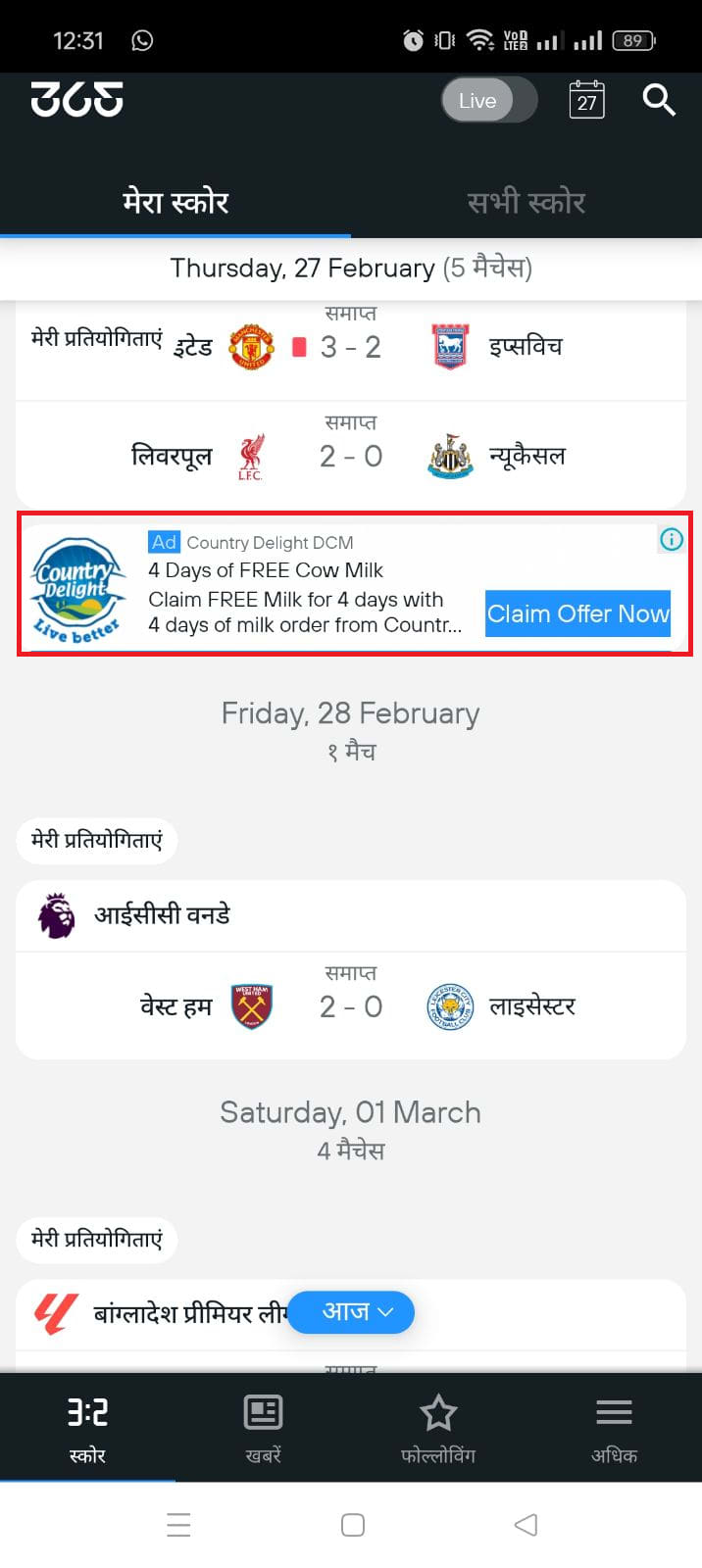Open the Manchester United vs इप्सविच match
Screen dimensions: 702x1568
click(350, 347)
